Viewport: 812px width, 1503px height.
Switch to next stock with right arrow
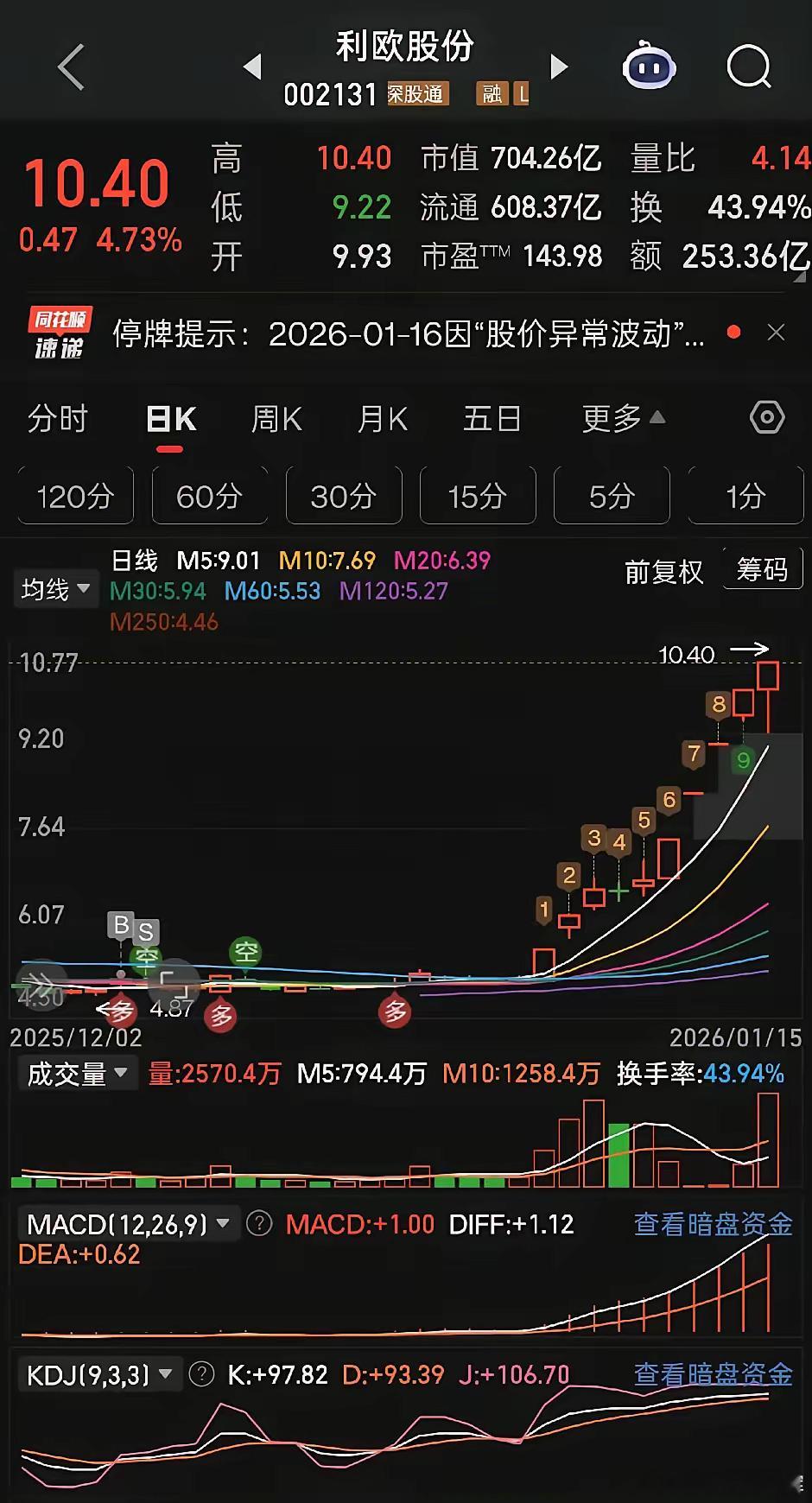pyautogui.click(x=559, y=67)
